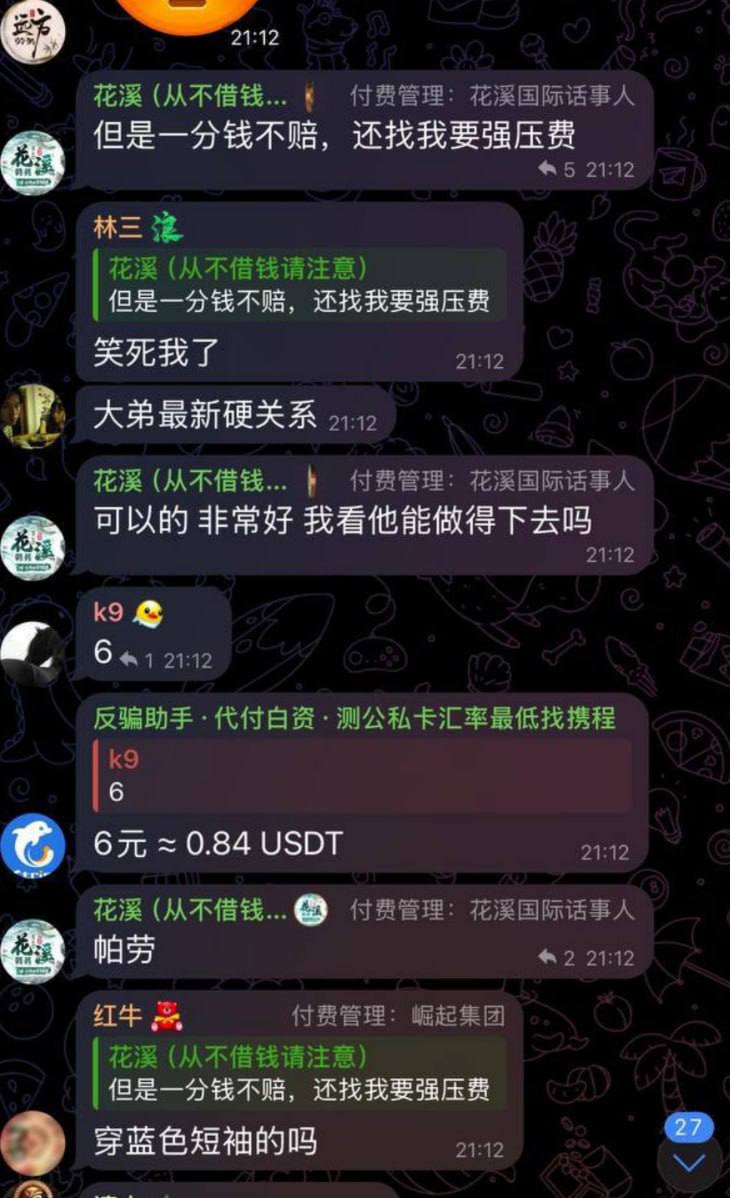Jump to latest messages via down arrow

click(x=688, y=1163)
